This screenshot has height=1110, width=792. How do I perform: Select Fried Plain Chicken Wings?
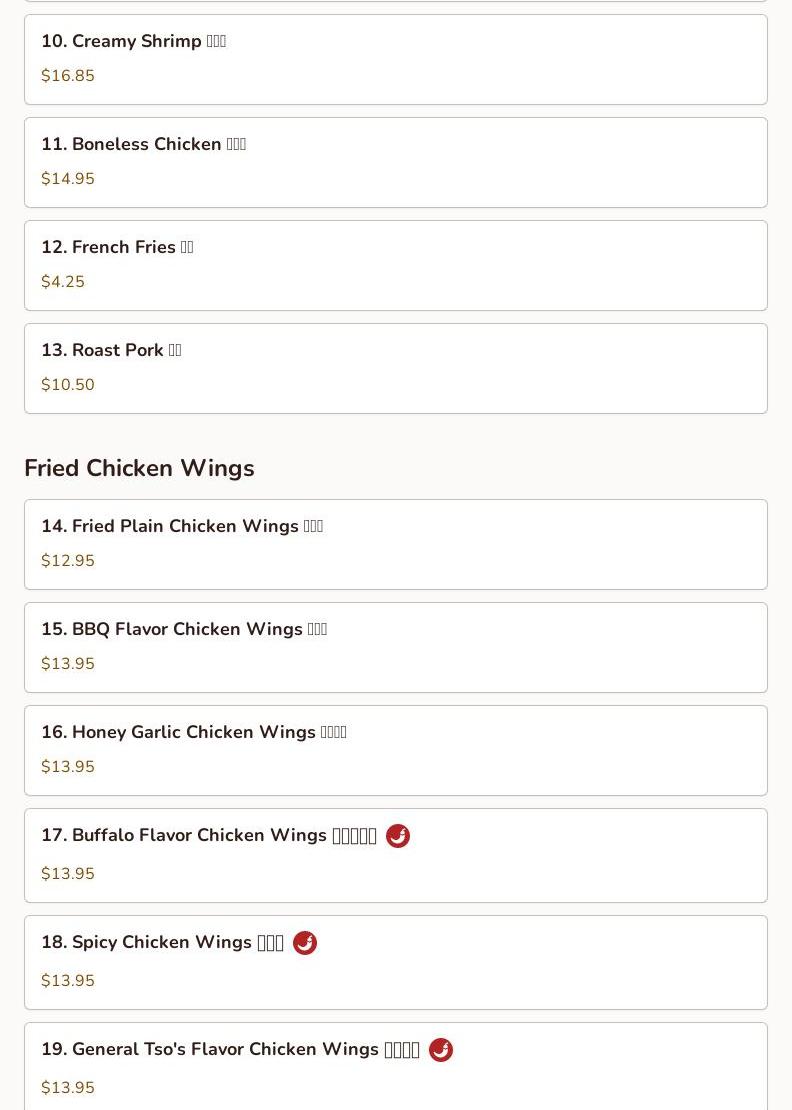395,544
